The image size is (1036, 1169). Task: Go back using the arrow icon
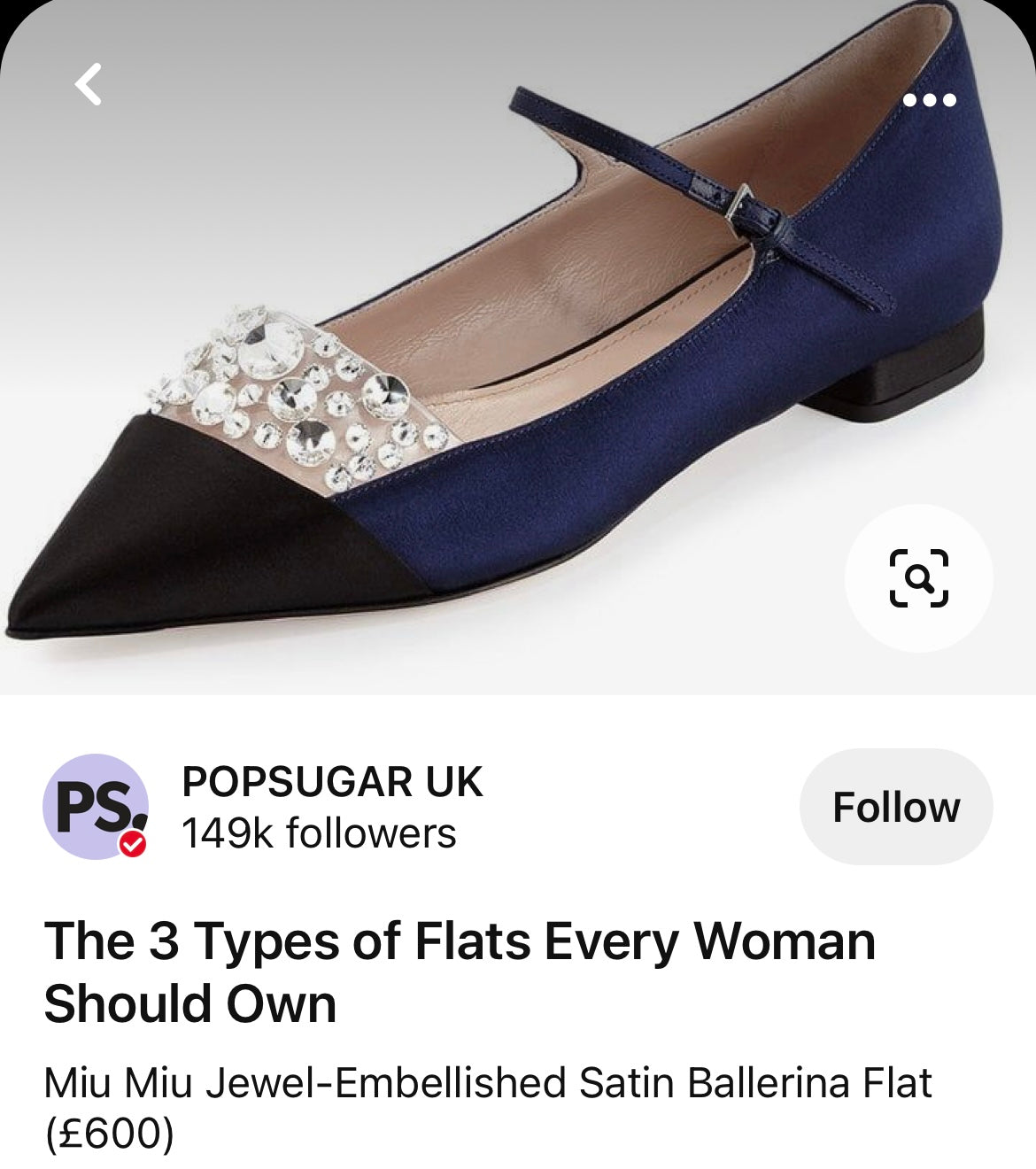tap(88, 85)
